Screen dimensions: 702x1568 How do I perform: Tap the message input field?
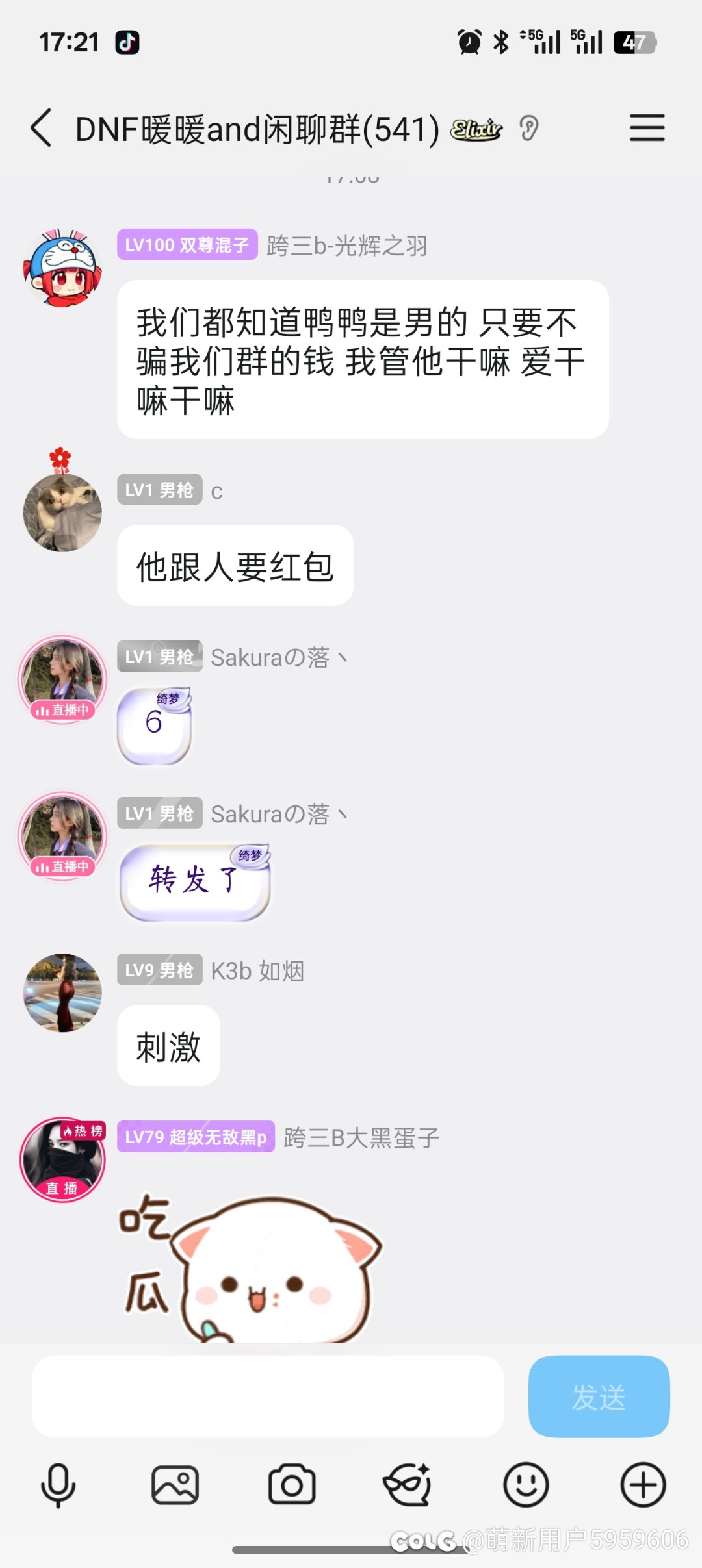click(268, 1396)
